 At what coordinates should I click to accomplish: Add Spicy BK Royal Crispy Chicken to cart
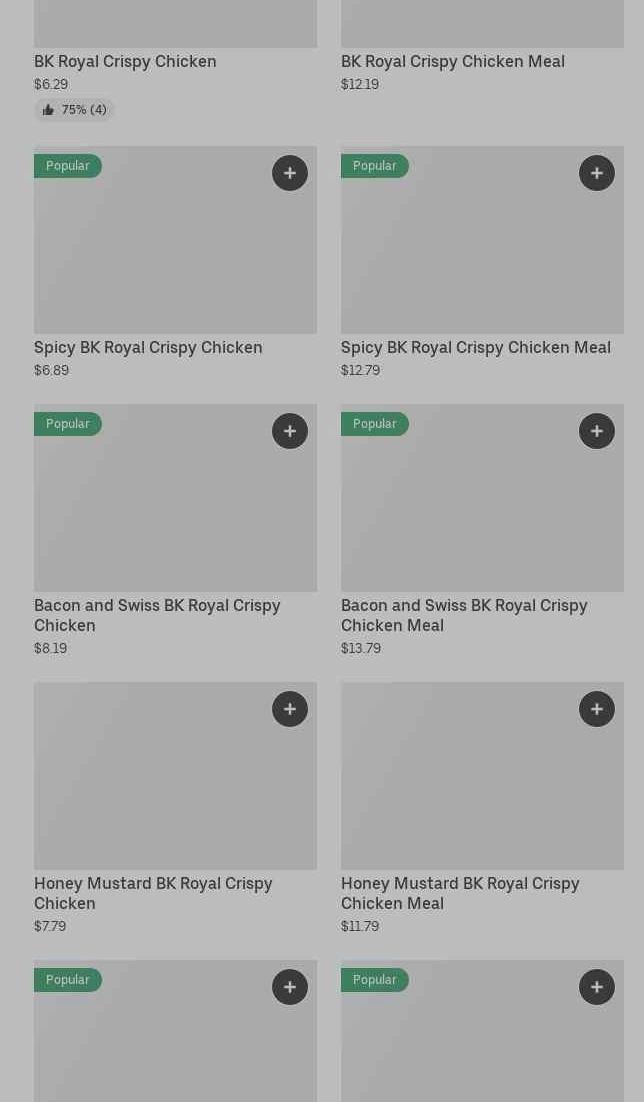click(x=290, y=173)
